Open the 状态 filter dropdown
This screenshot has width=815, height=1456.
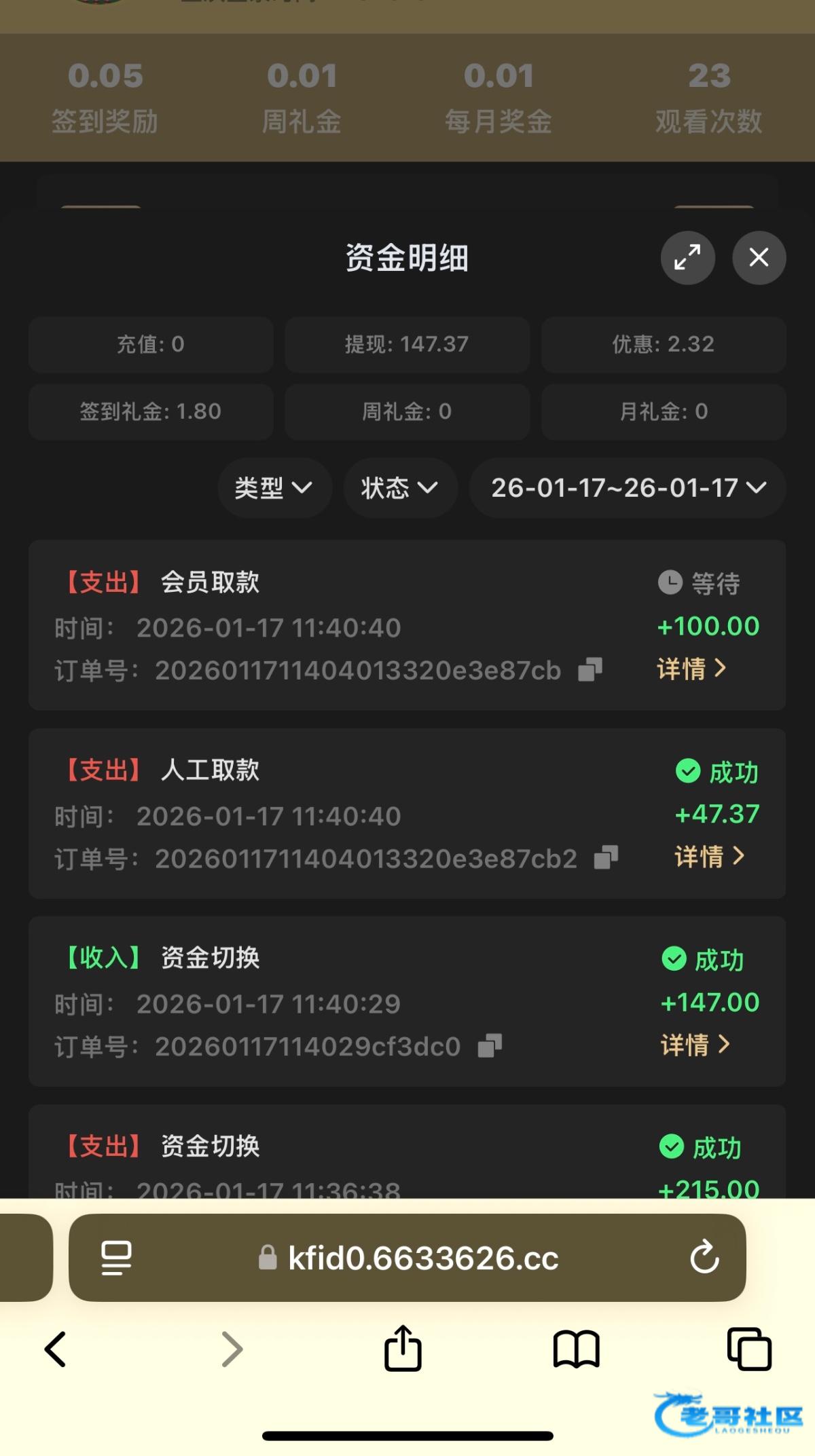click(399, 488)
